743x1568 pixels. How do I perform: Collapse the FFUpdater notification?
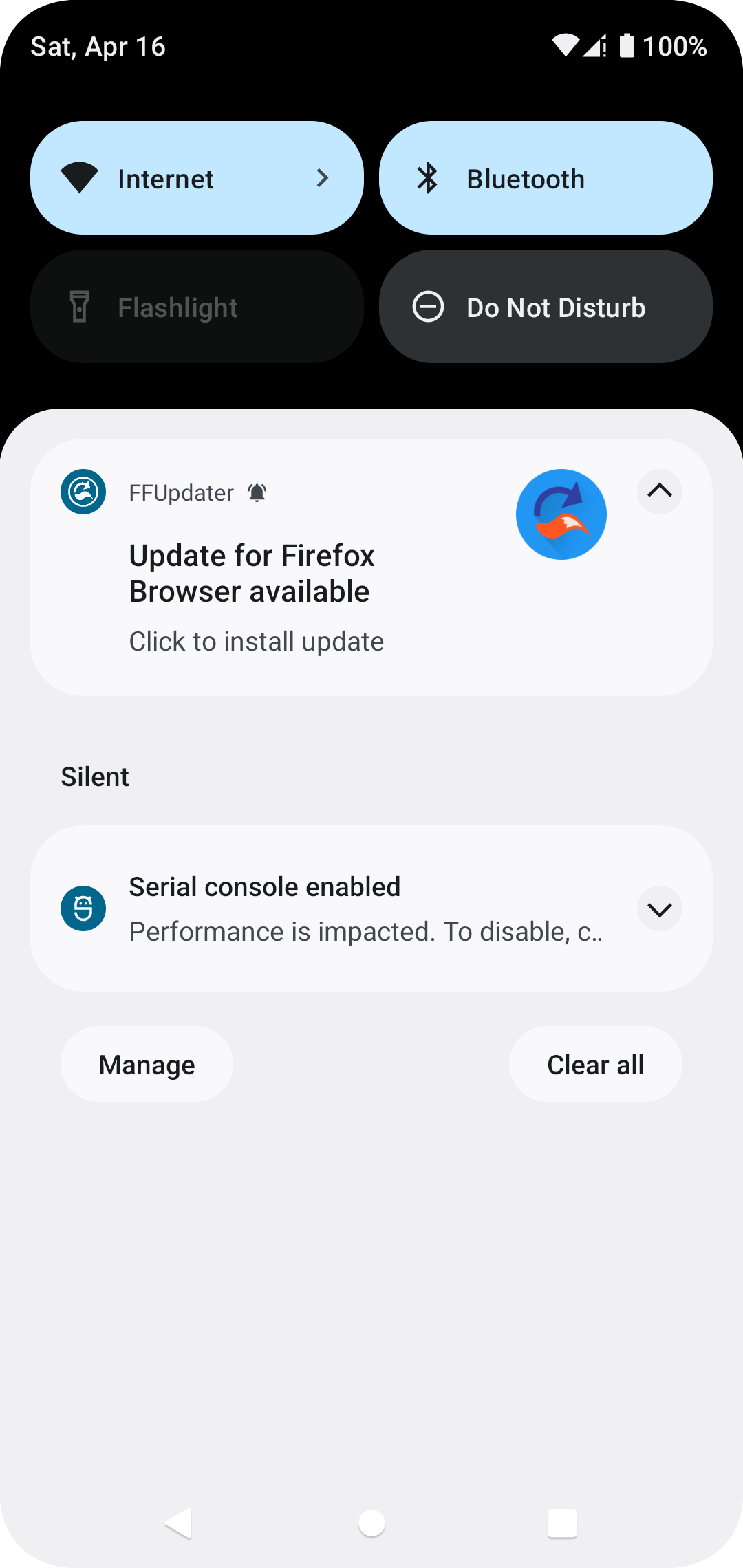pos(659,491)
